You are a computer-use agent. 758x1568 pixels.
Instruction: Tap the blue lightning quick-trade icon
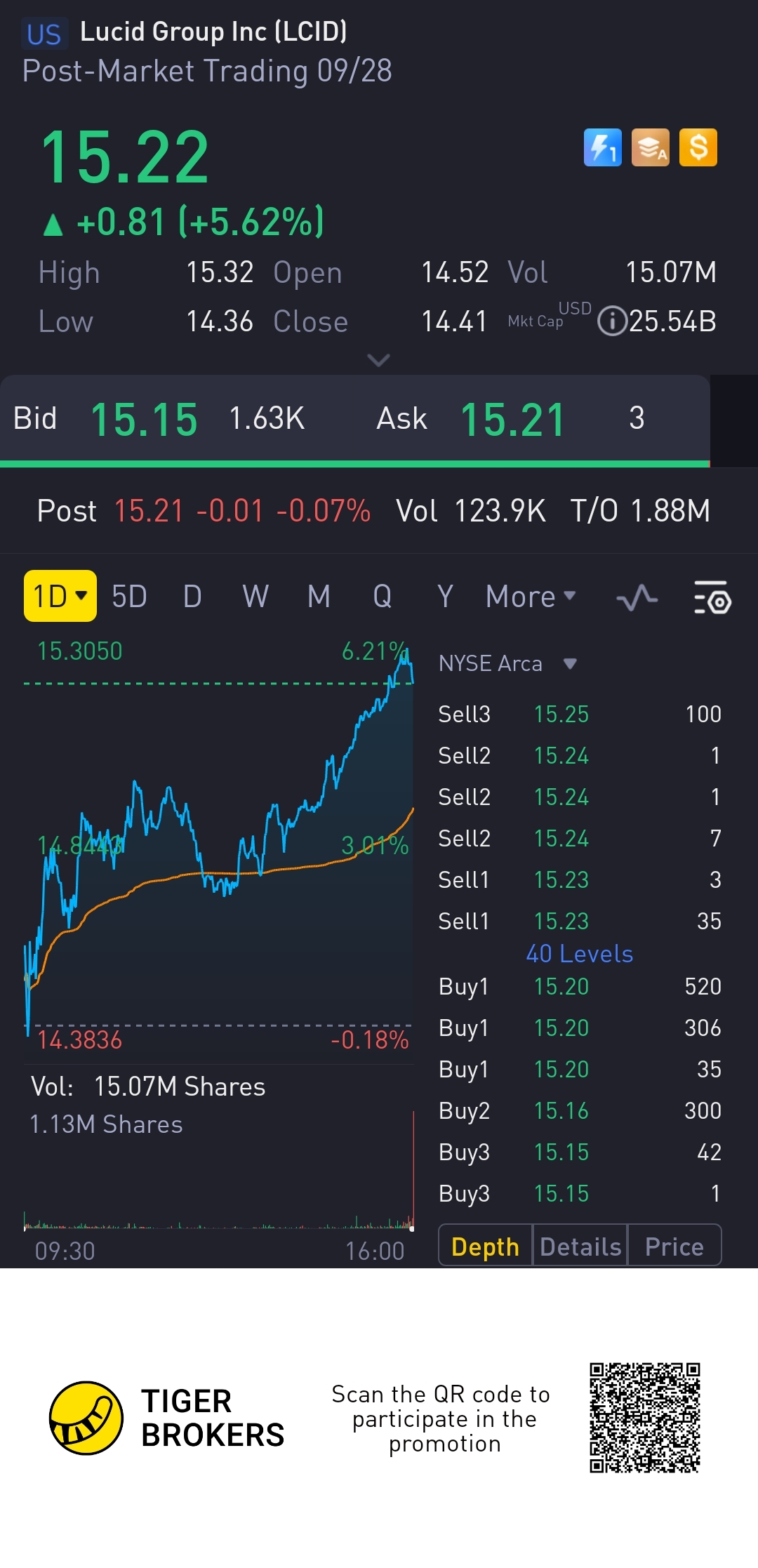602,147
